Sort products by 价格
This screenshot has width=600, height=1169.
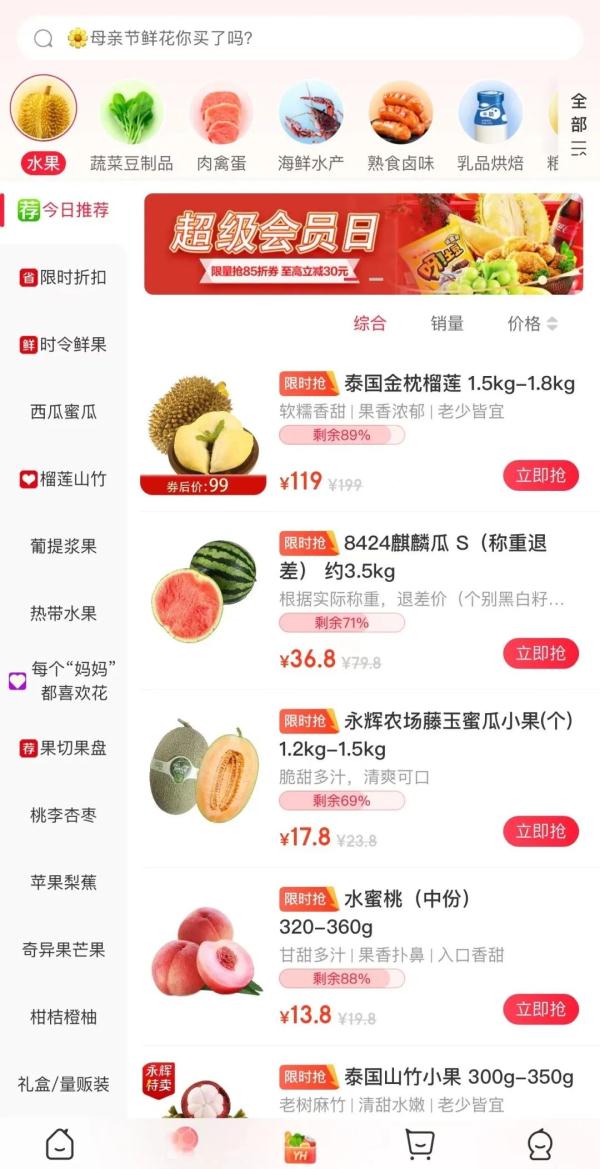(532, 323)
